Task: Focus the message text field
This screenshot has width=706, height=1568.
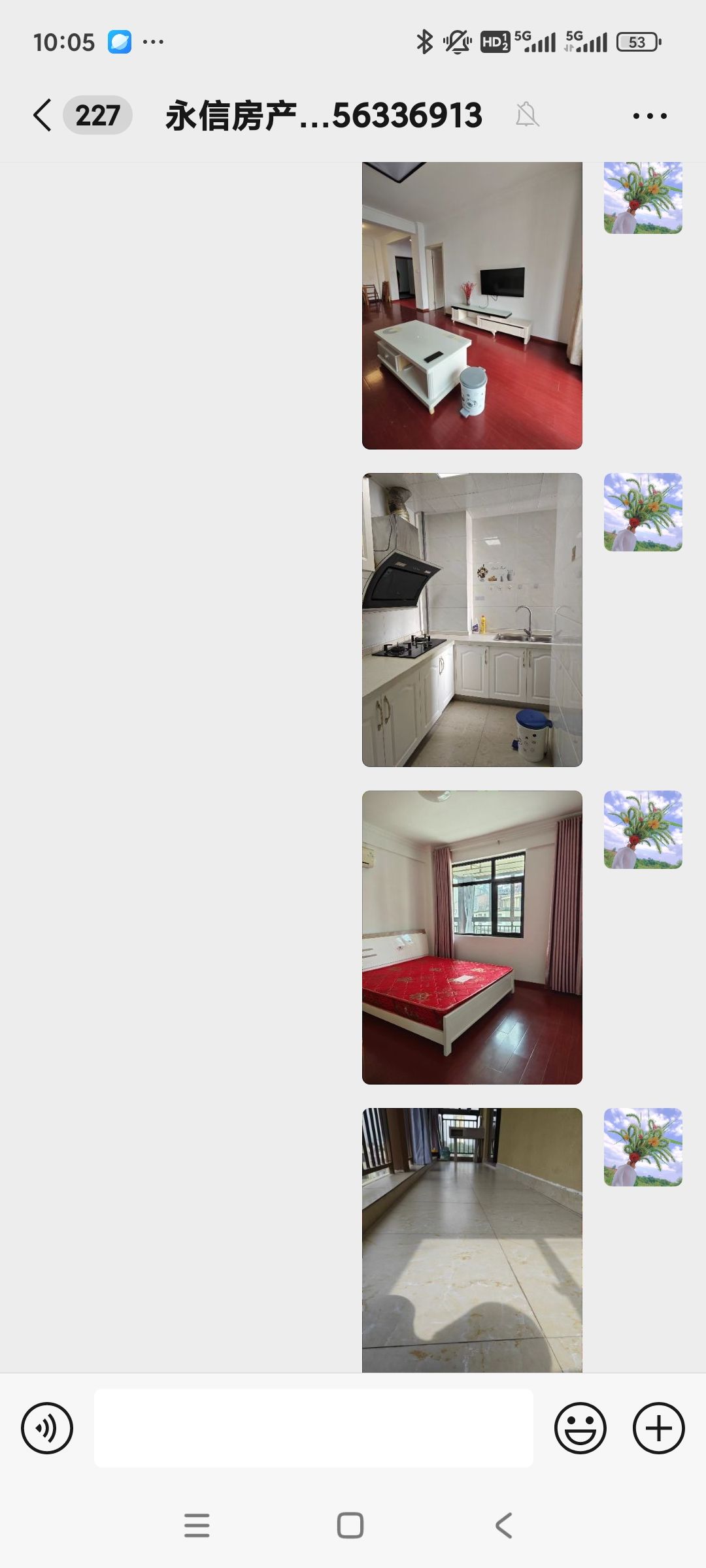Action: coord(314,1428)
